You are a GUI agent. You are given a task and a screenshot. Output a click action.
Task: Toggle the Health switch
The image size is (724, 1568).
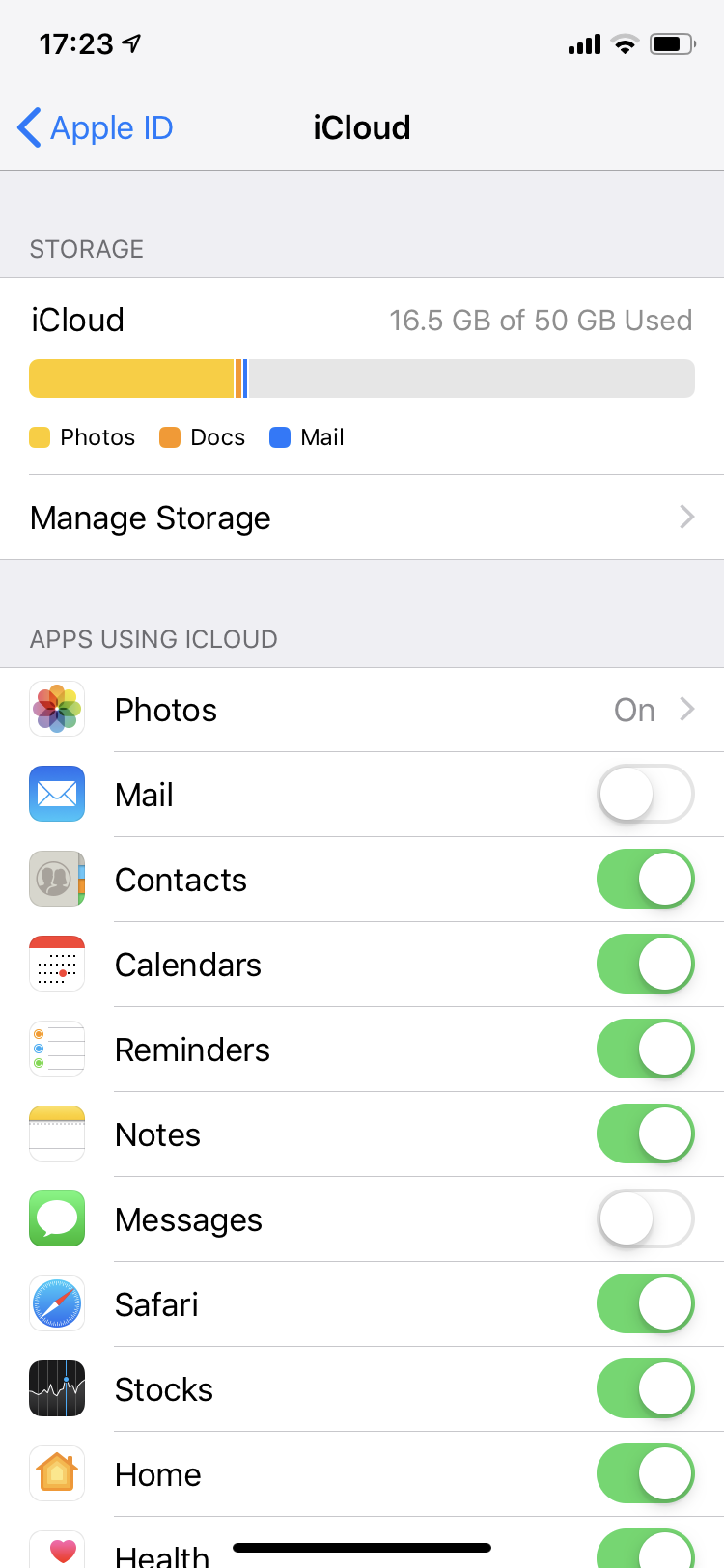click(645, 1551)
